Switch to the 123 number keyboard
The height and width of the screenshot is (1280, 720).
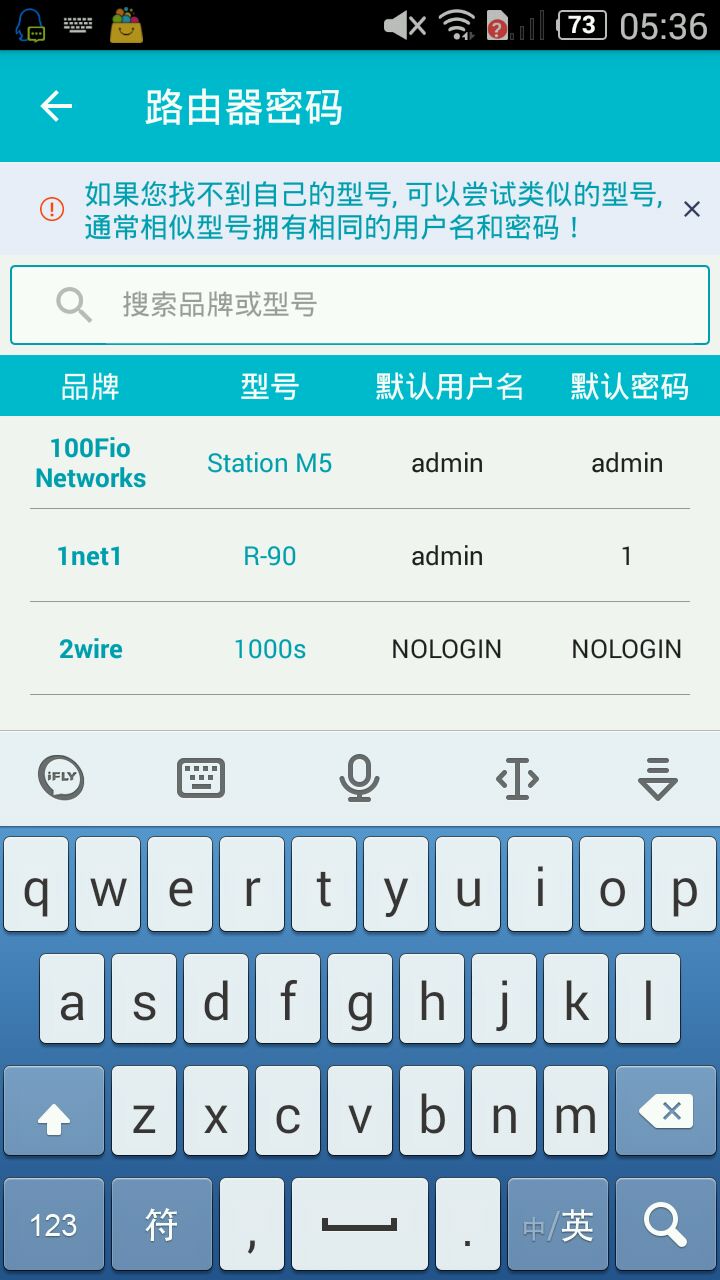coord(54,1223)
